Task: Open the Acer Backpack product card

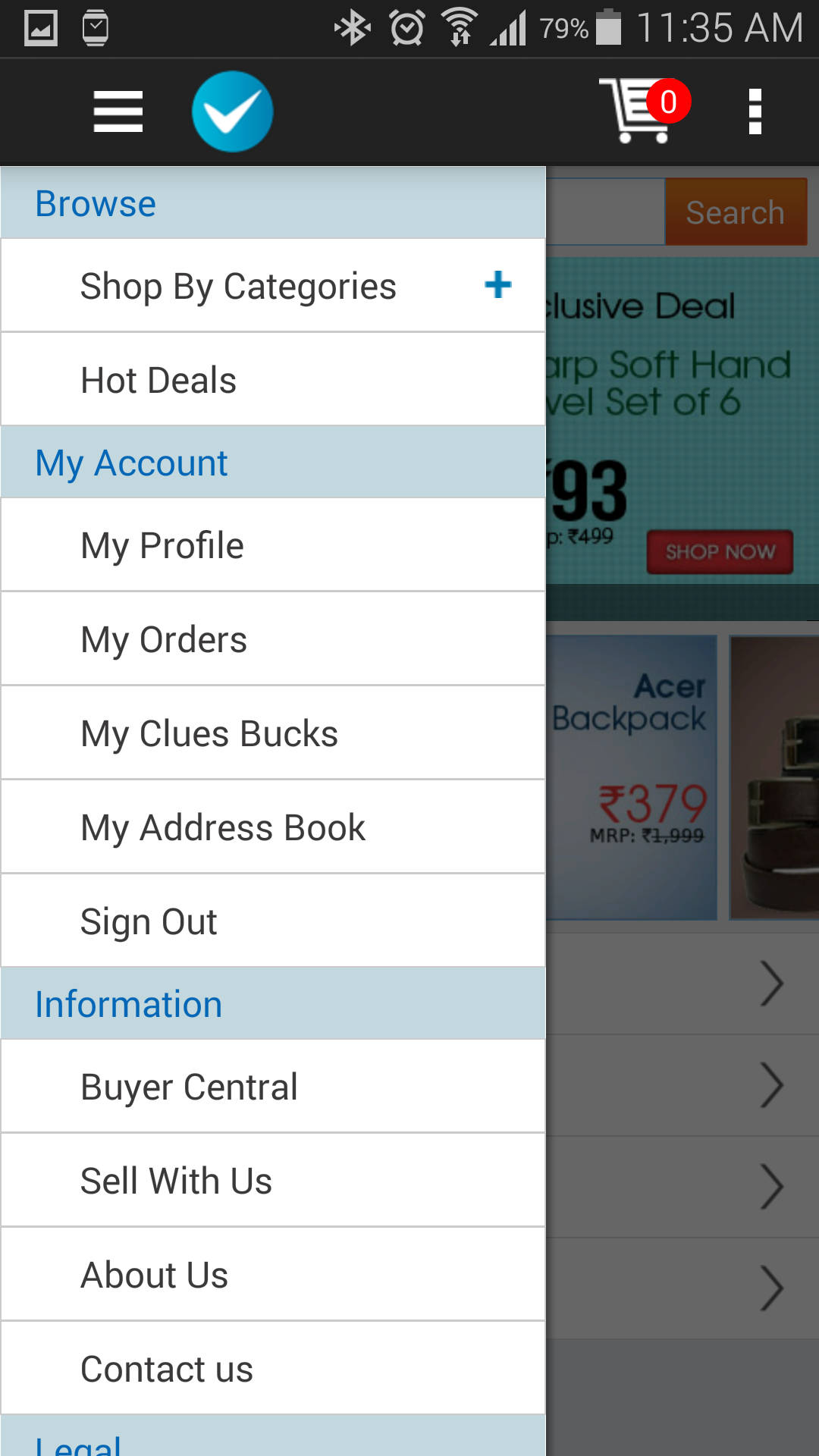Action: point(631,777)
